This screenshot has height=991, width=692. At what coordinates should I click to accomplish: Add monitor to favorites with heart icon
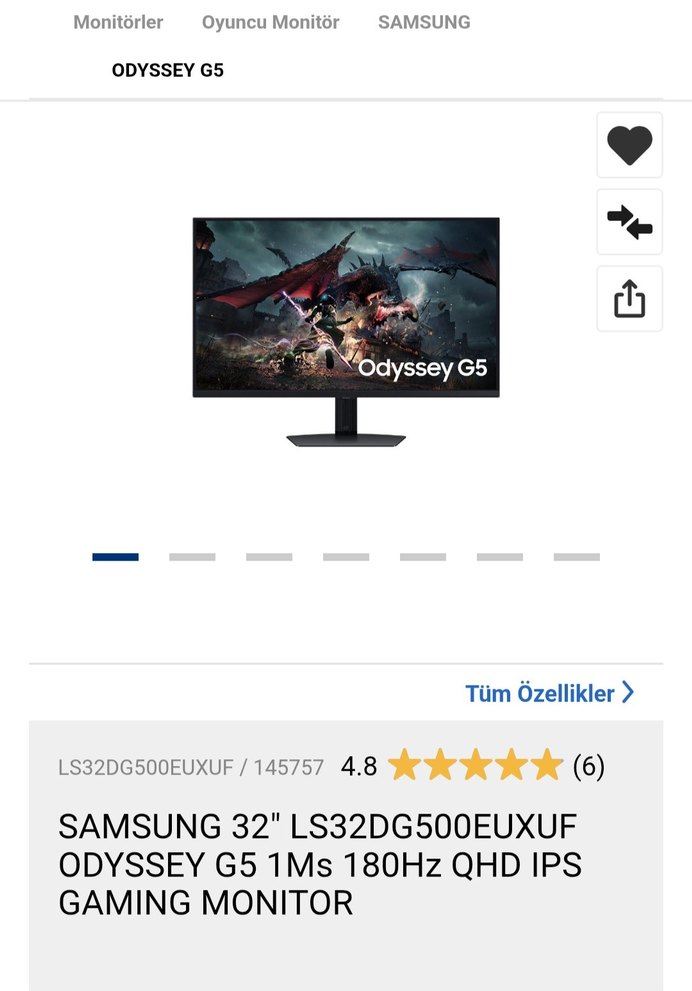(x=629, y=146)
